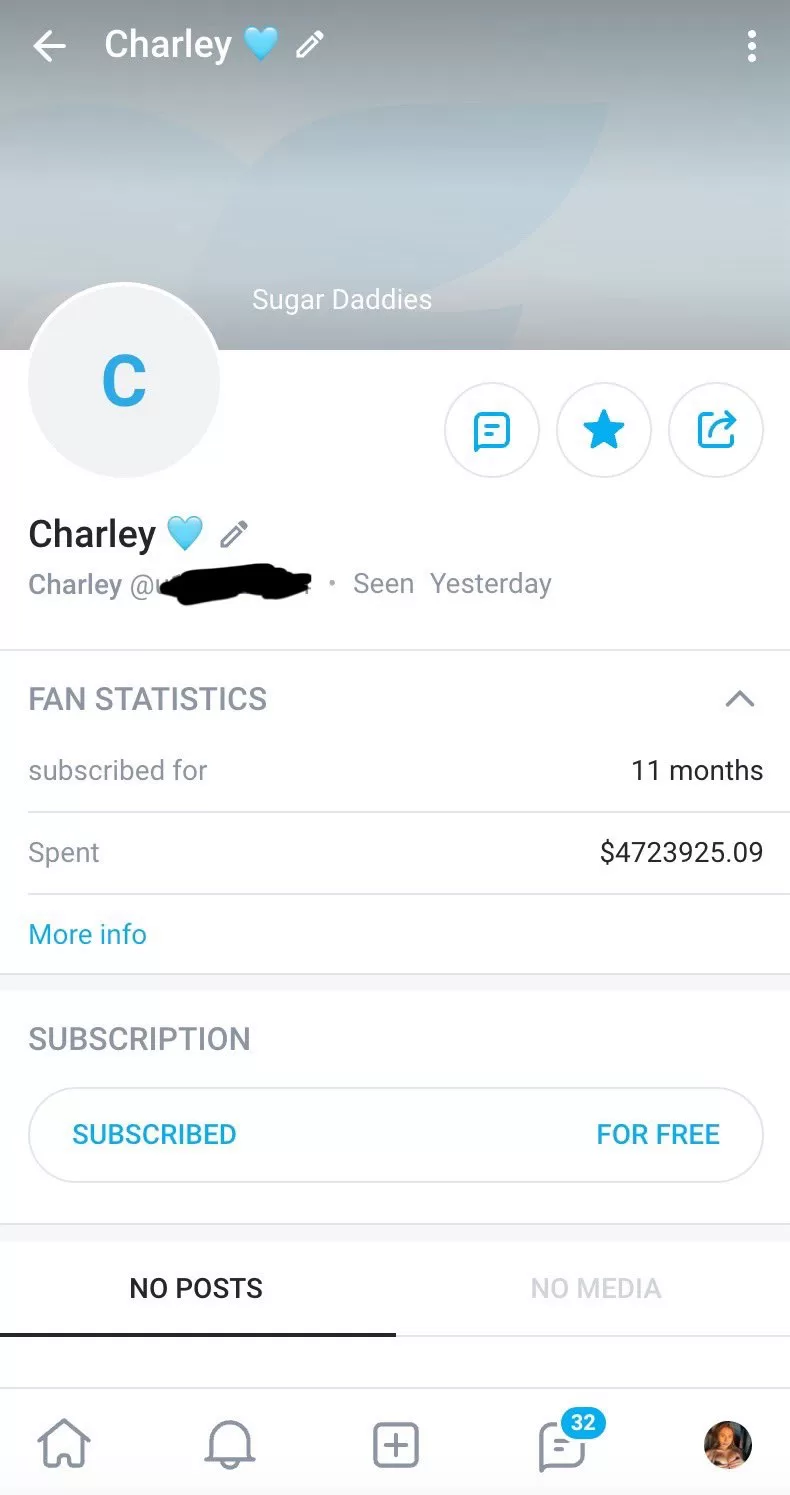Select the No Posts tab
Image resolution: width=790 pixels, height=1495 pixels.
(196, 1288)
